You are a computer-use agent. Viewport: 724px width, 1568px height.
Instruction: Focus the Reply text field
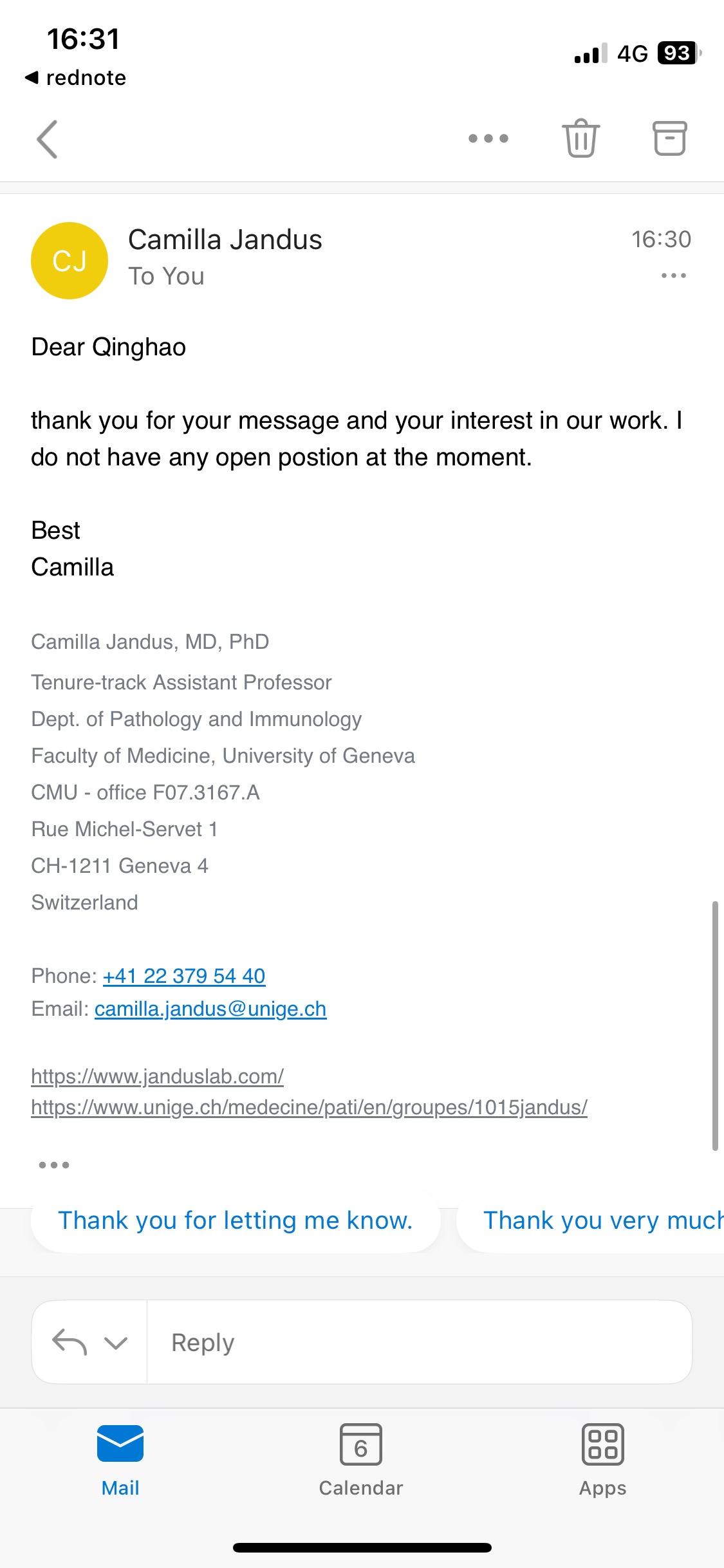pos(418,1343)
